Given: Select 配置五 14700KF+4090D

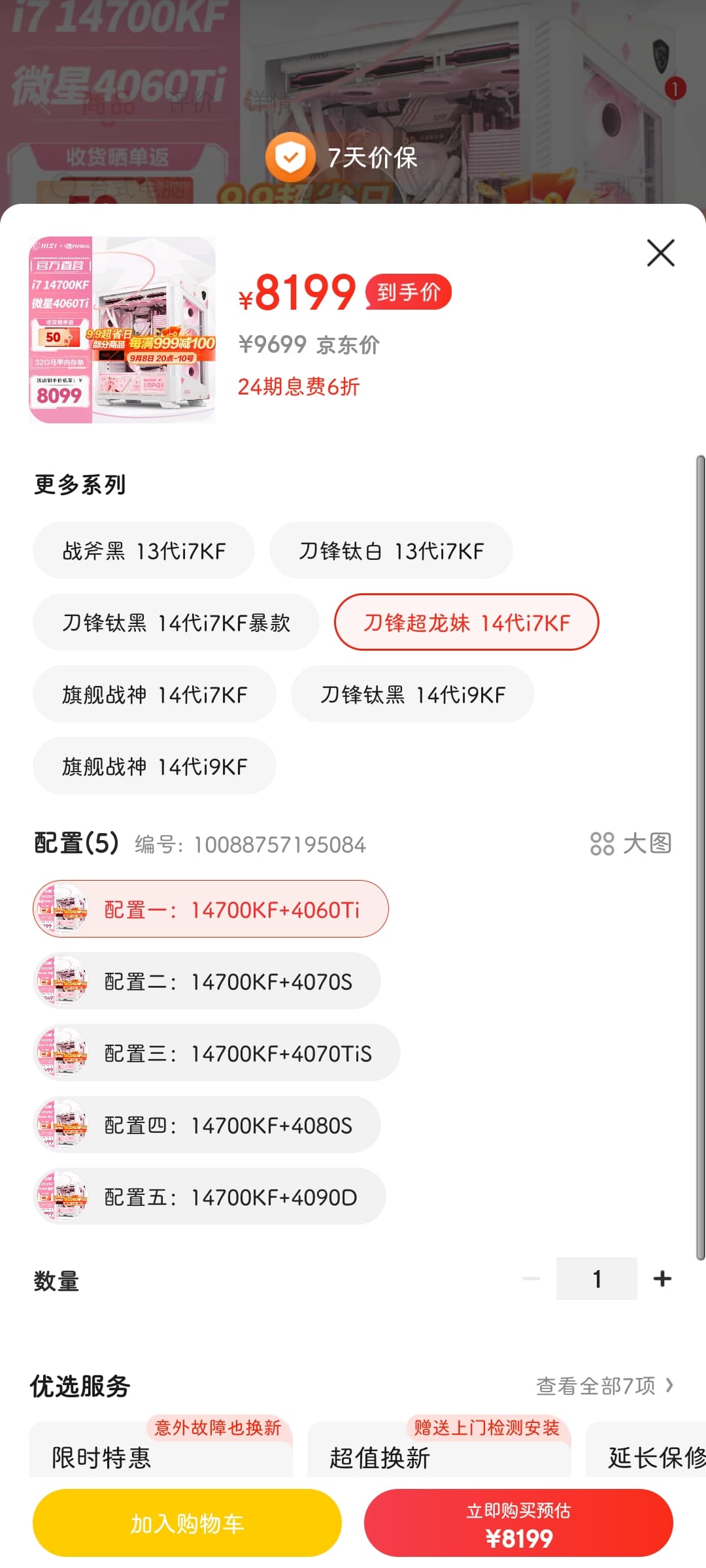Looking at the screenshot, I should tap(209, 1196).
